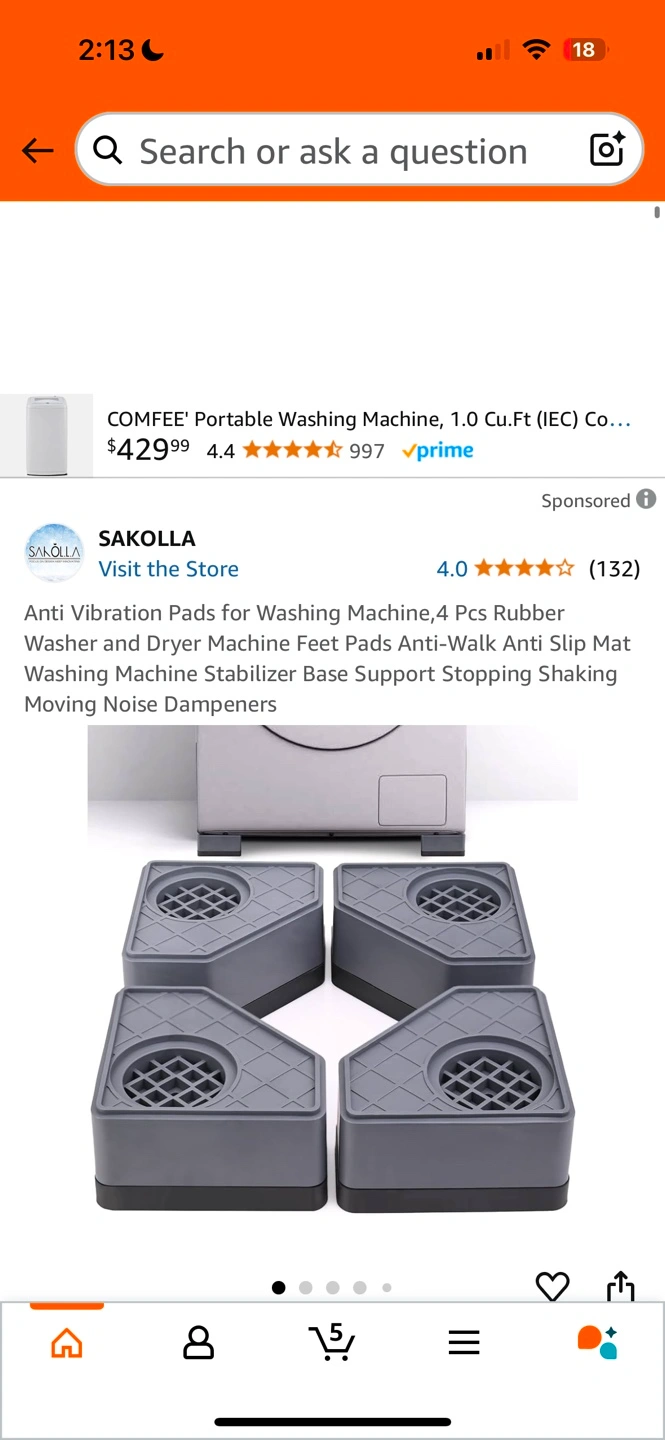665x1440 pixels.
Task: Visit the SAKOLLA store
Action: coord(168,569)
